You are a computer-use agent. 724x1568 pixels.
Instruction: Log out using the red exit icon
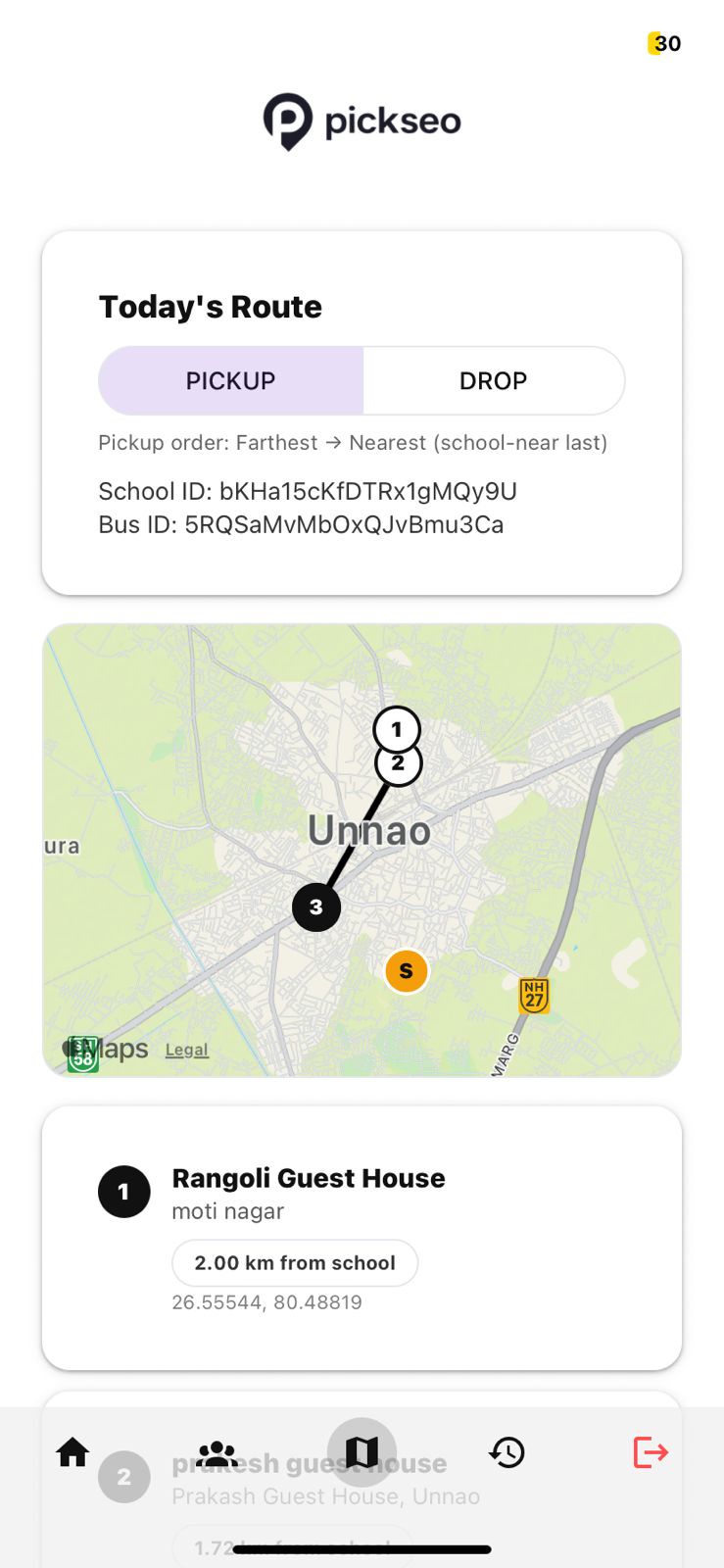(x=651, y=1451)
